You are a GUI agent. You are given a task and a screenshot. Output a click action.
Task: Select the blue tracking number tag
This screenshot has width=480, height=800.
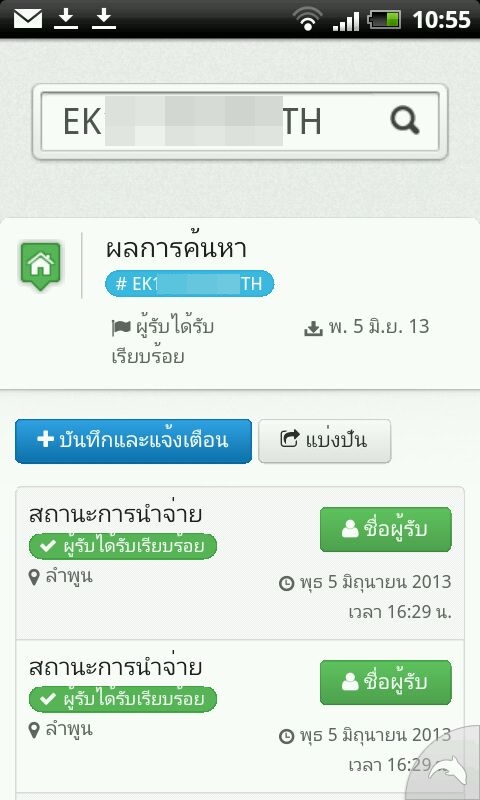tap(190, 284)
